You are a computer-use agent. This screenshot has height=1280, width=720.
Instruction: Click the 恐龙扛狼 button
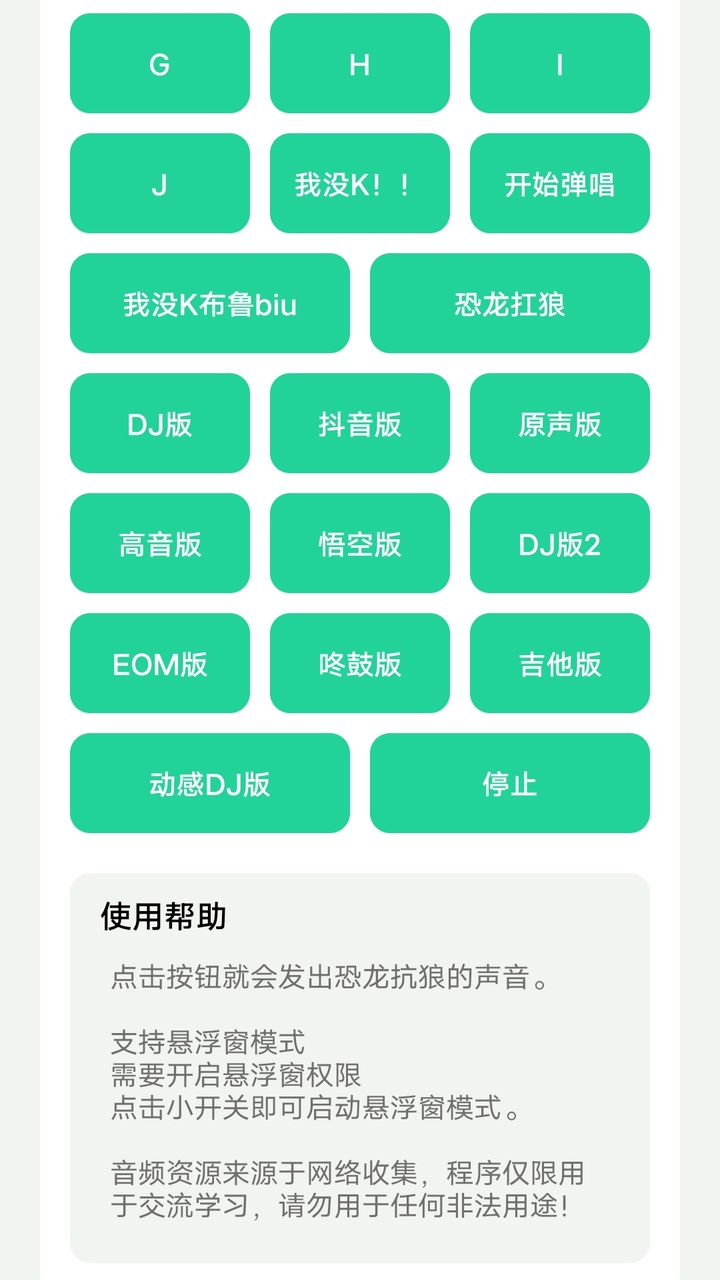pos(509,303)
